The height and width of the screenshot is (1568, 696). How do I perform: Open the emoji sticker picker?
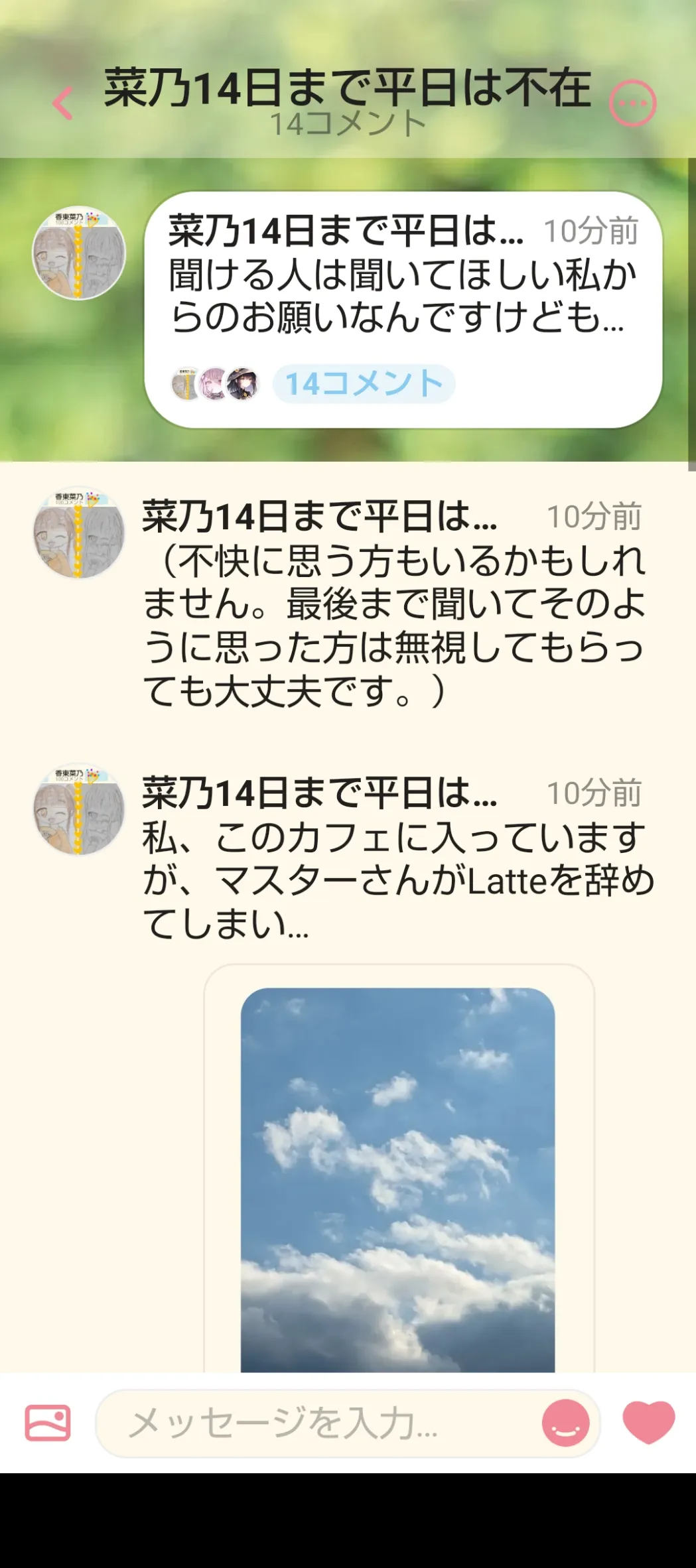[565, 1423]
